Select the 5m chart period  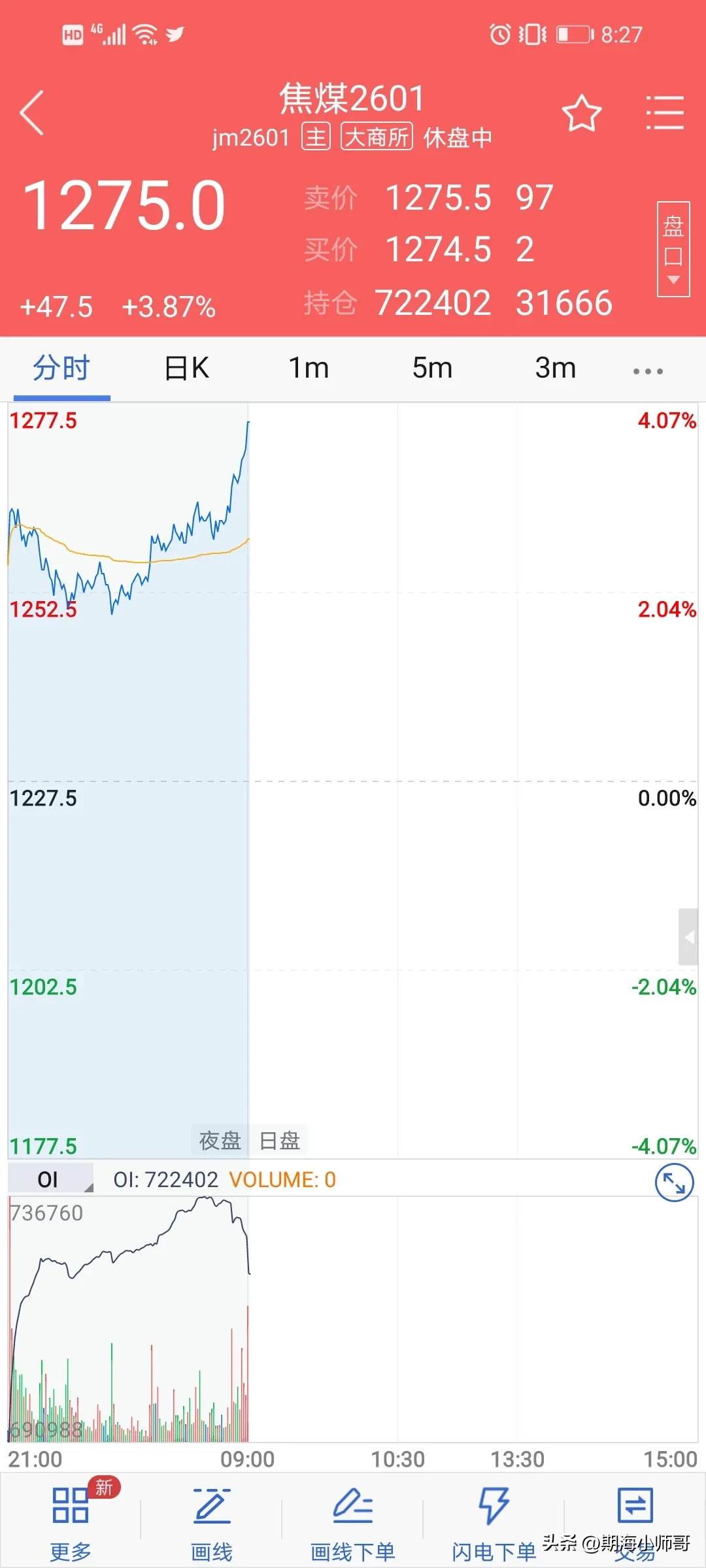click(x=432, y=368)
